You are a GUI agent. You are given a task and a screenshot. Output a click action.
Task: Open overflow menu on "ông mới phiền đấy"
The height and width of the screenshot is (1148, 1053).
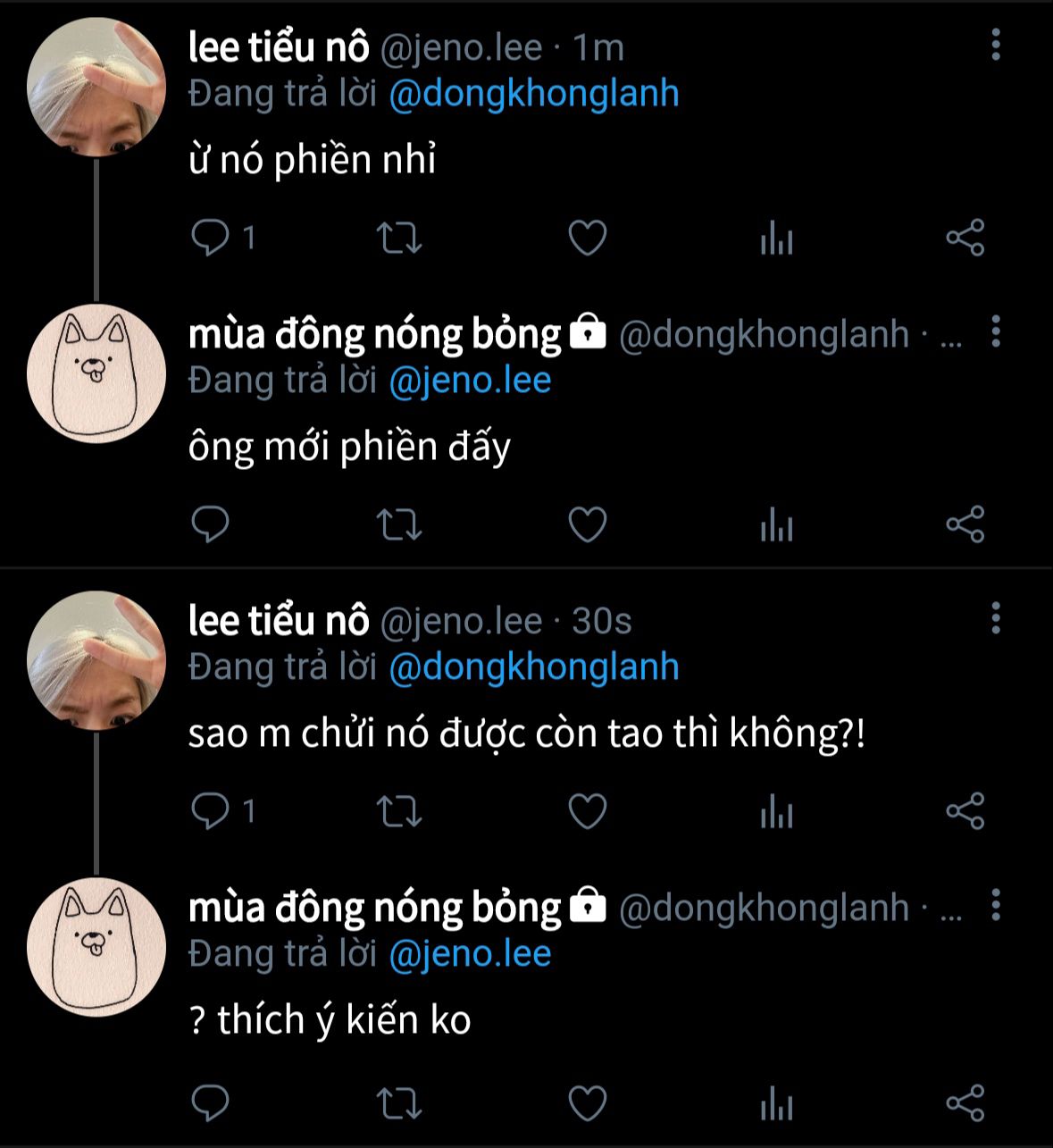[x=996, y=331]
